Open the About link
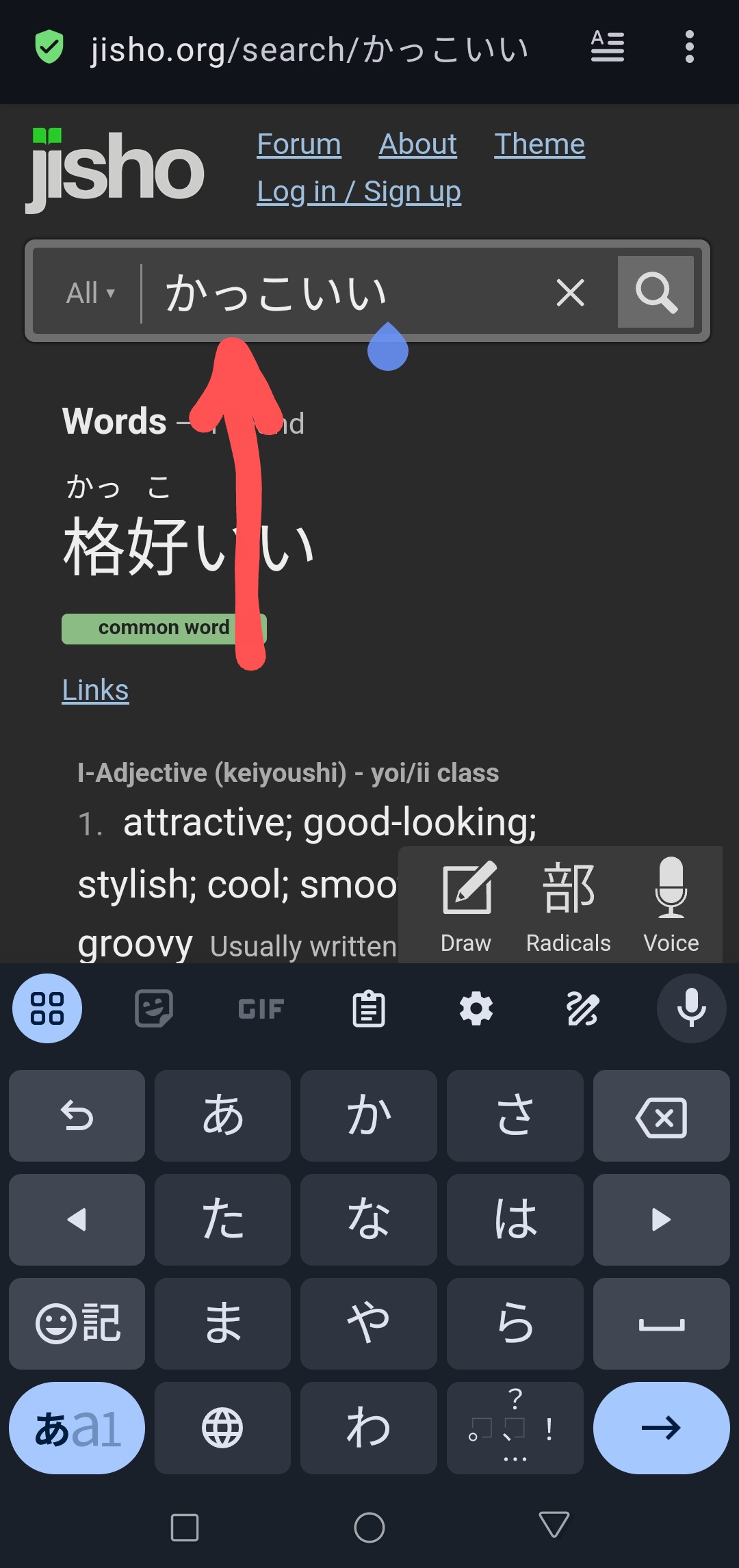739x1568 pixels. tap(418, 144)
